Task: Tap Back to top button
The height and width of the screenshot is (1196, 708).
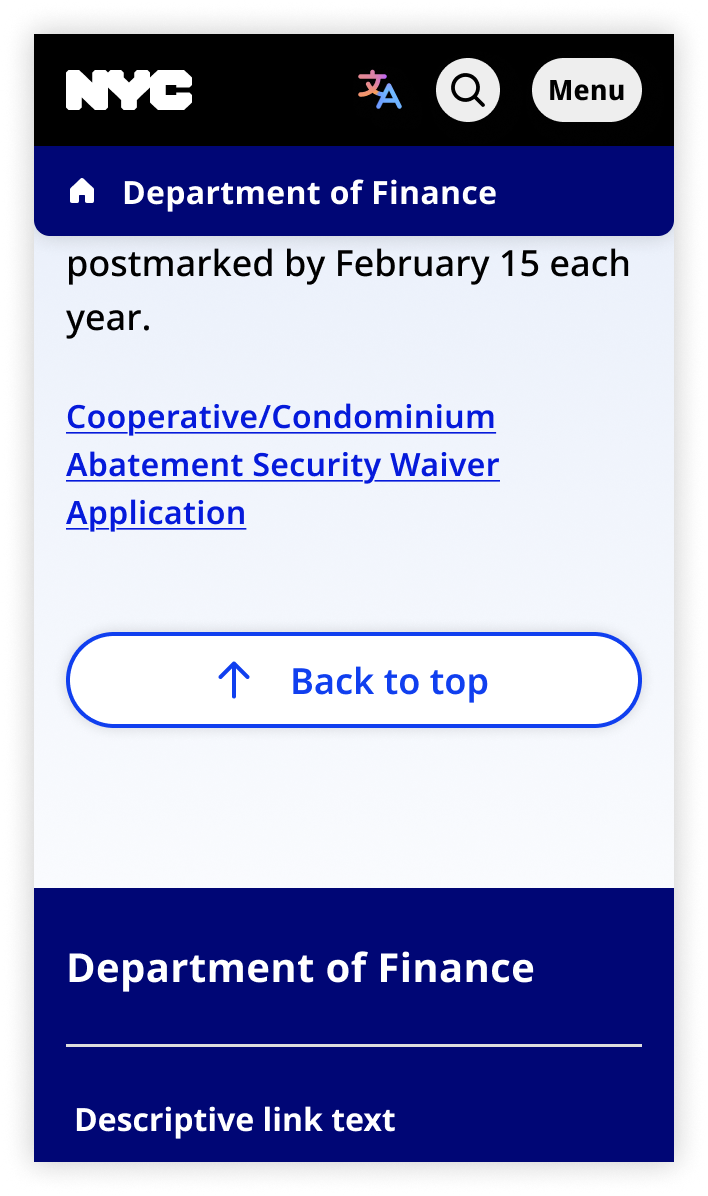Action: pos(353,680)
